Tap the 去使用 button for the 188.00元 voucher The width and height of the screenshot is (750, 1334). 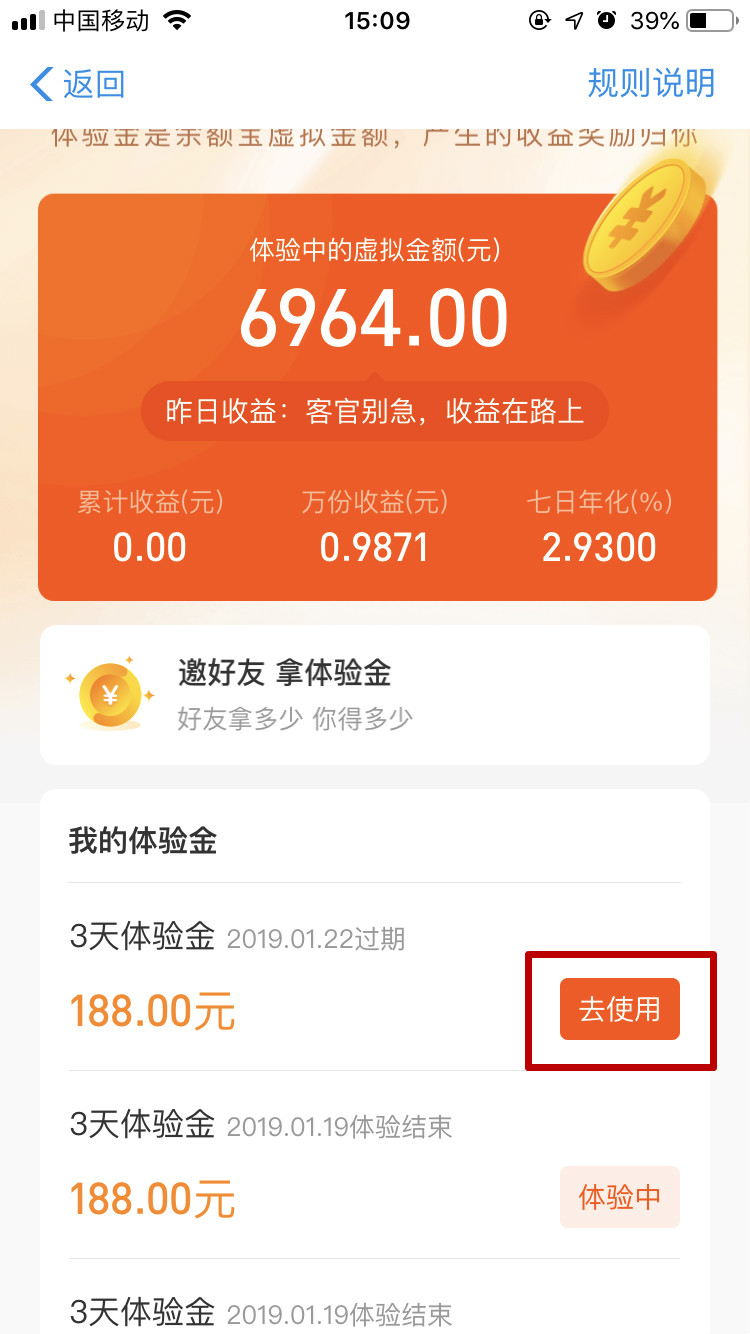point(619,1009)
